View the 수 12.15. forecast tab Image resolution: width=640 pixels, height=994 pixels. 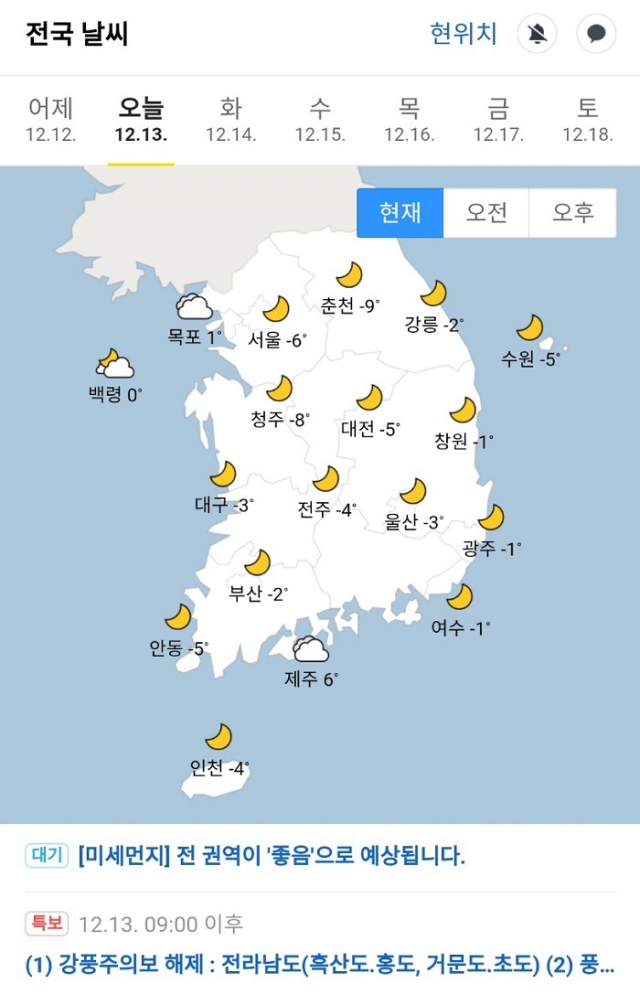click(x=320, y=119)
